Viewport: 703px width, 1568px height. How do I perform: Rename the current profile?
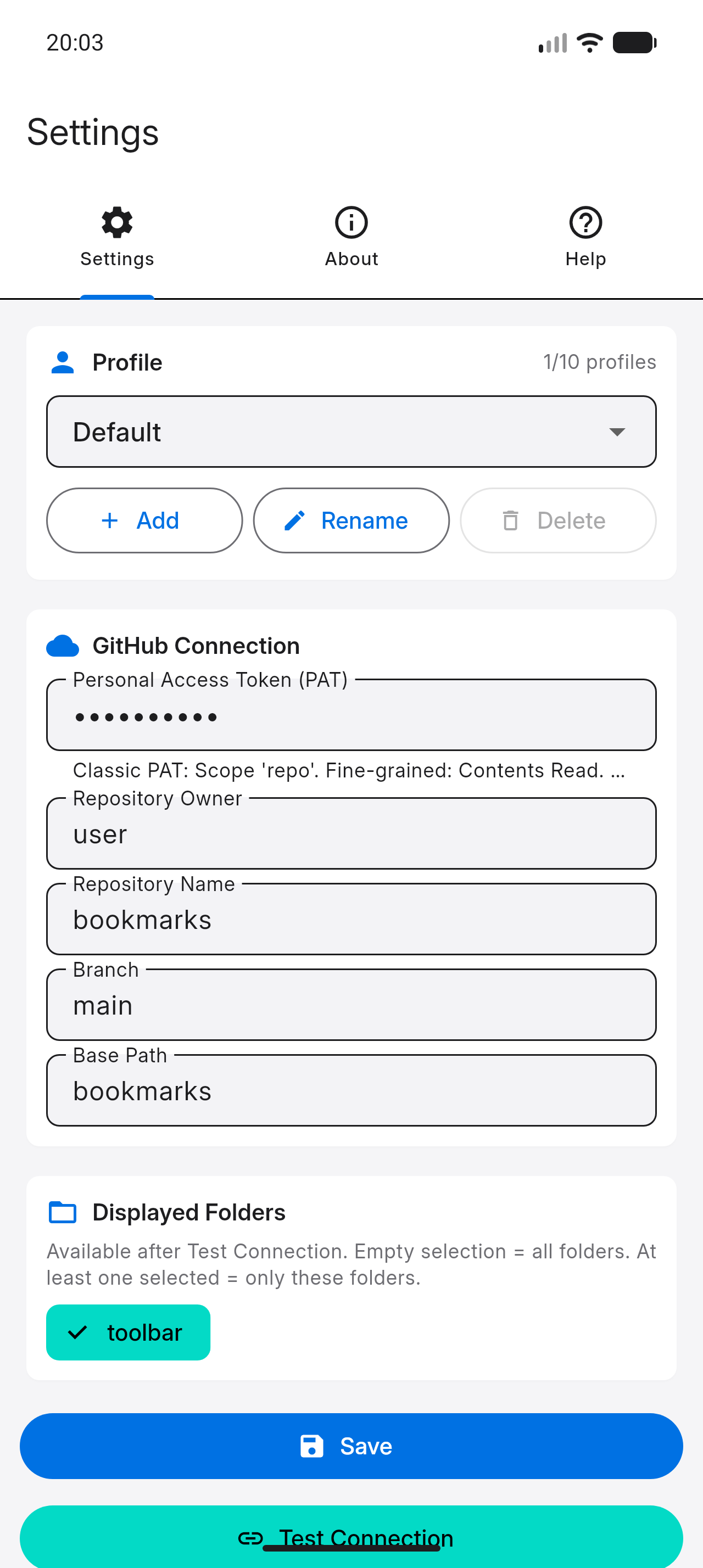(x=351, y=520)
